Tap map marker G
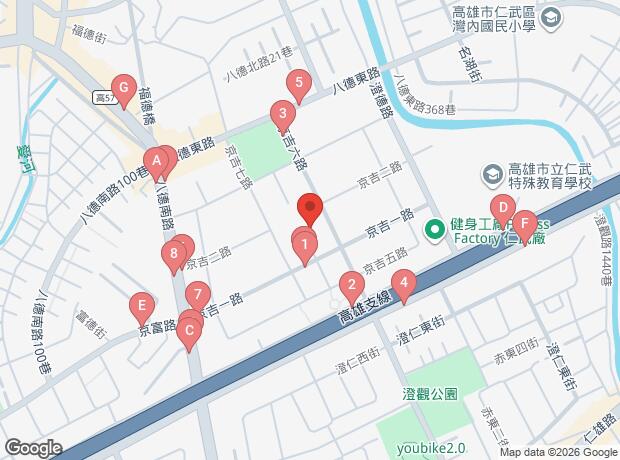Viewport: 620px width, 460px height. point(123,88)
